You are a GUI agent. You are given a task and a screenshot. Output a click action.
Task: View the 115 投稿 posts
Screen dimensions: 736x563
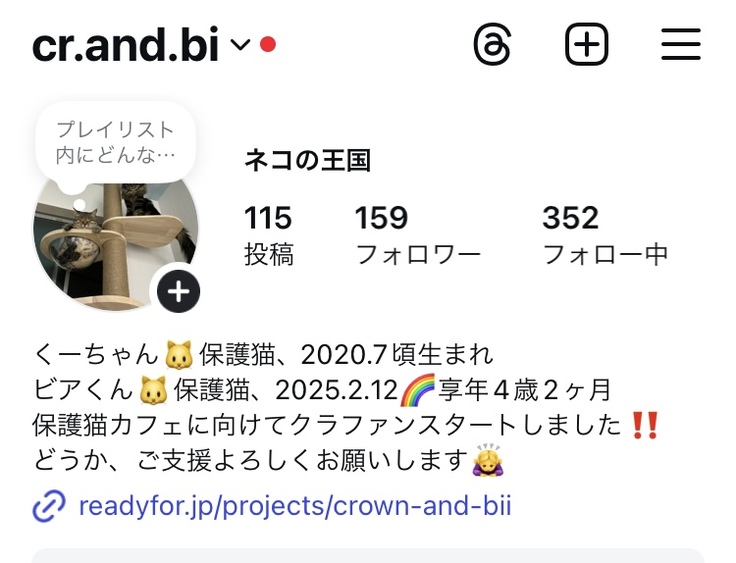point(269,235)
